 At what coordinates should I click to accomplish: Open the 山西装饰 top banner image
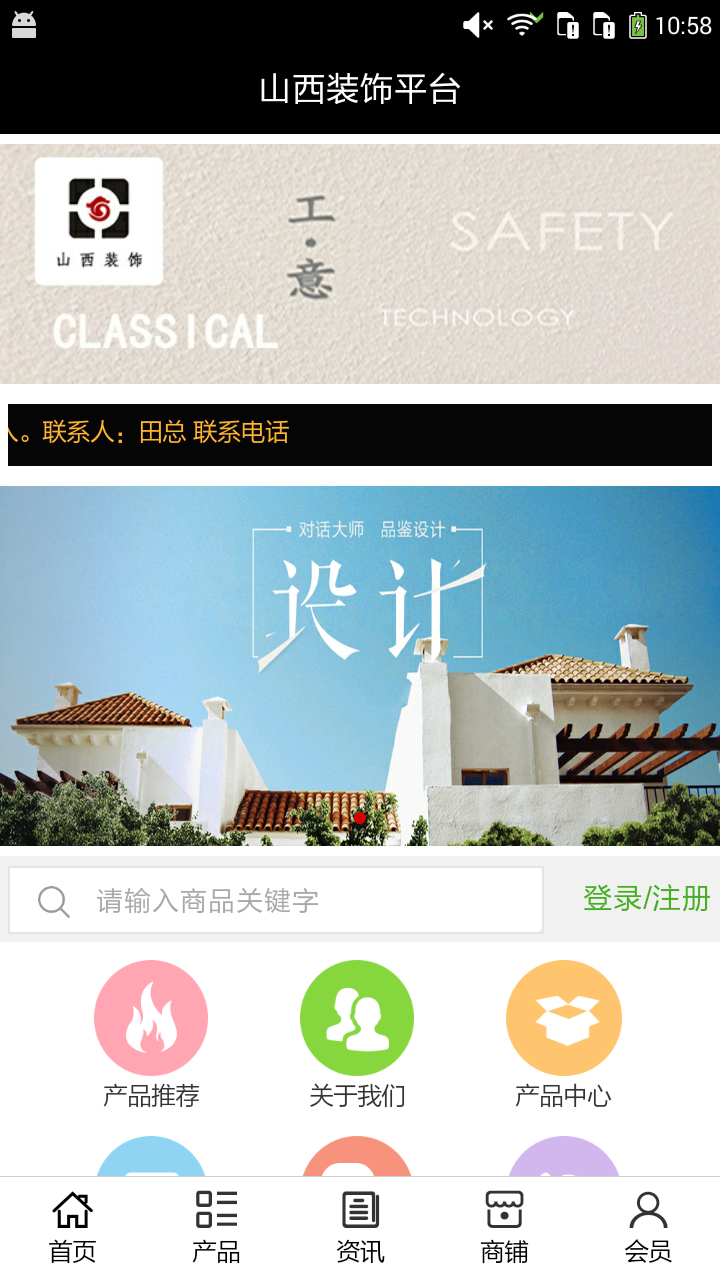pos(360,263)
